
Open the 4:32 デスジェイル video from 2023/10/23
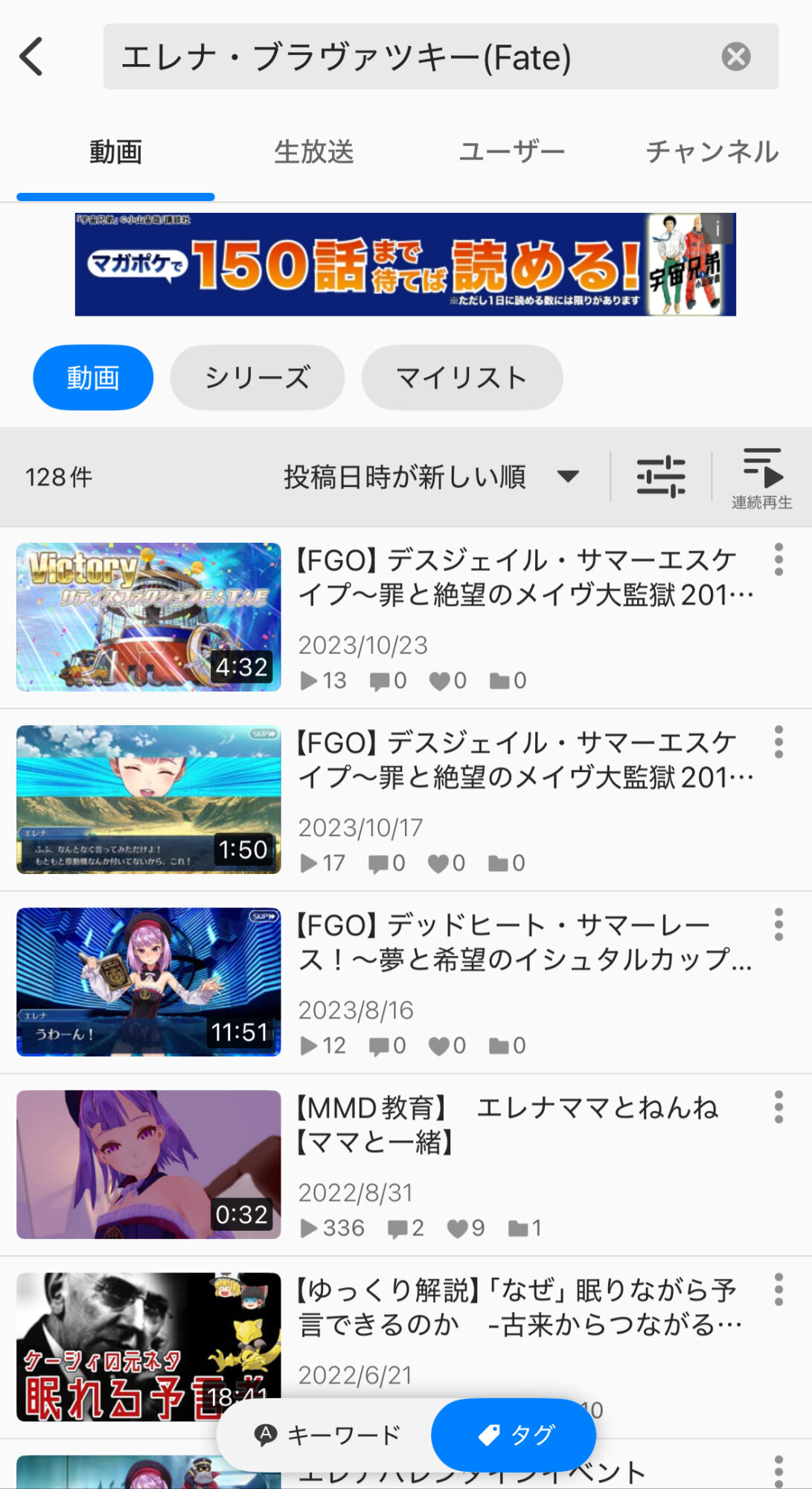149,617
